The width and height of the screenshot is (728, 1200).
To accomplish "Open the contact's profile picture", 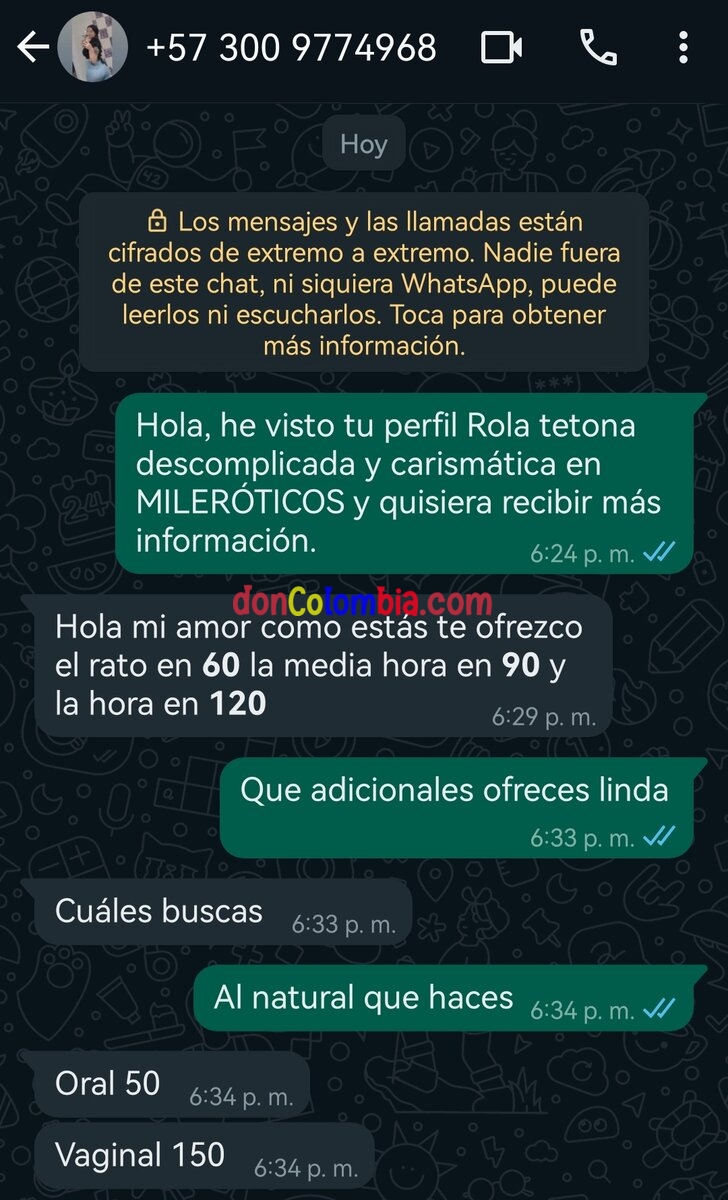I will 93,47.
